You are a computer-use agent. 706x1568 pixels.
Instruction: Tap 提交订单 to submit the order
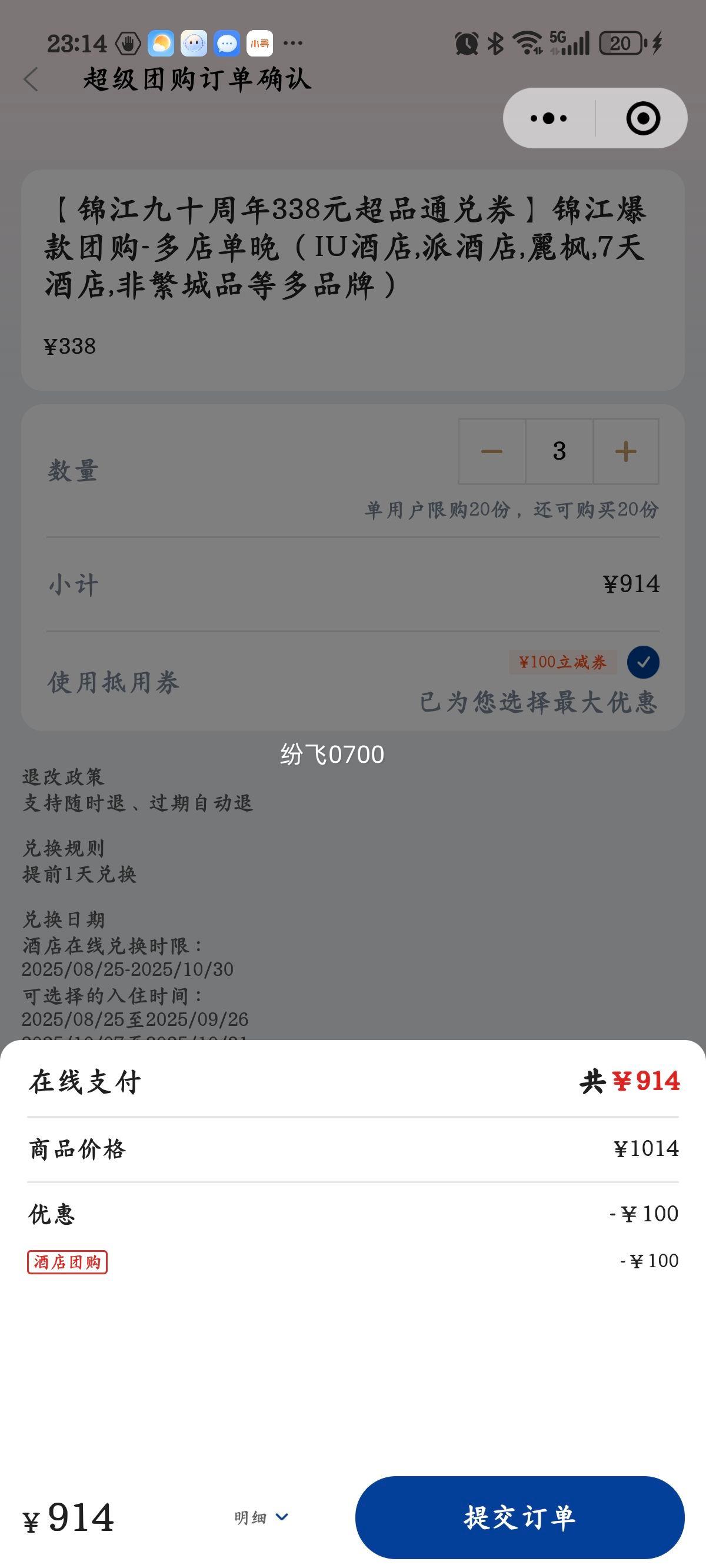519,1517
